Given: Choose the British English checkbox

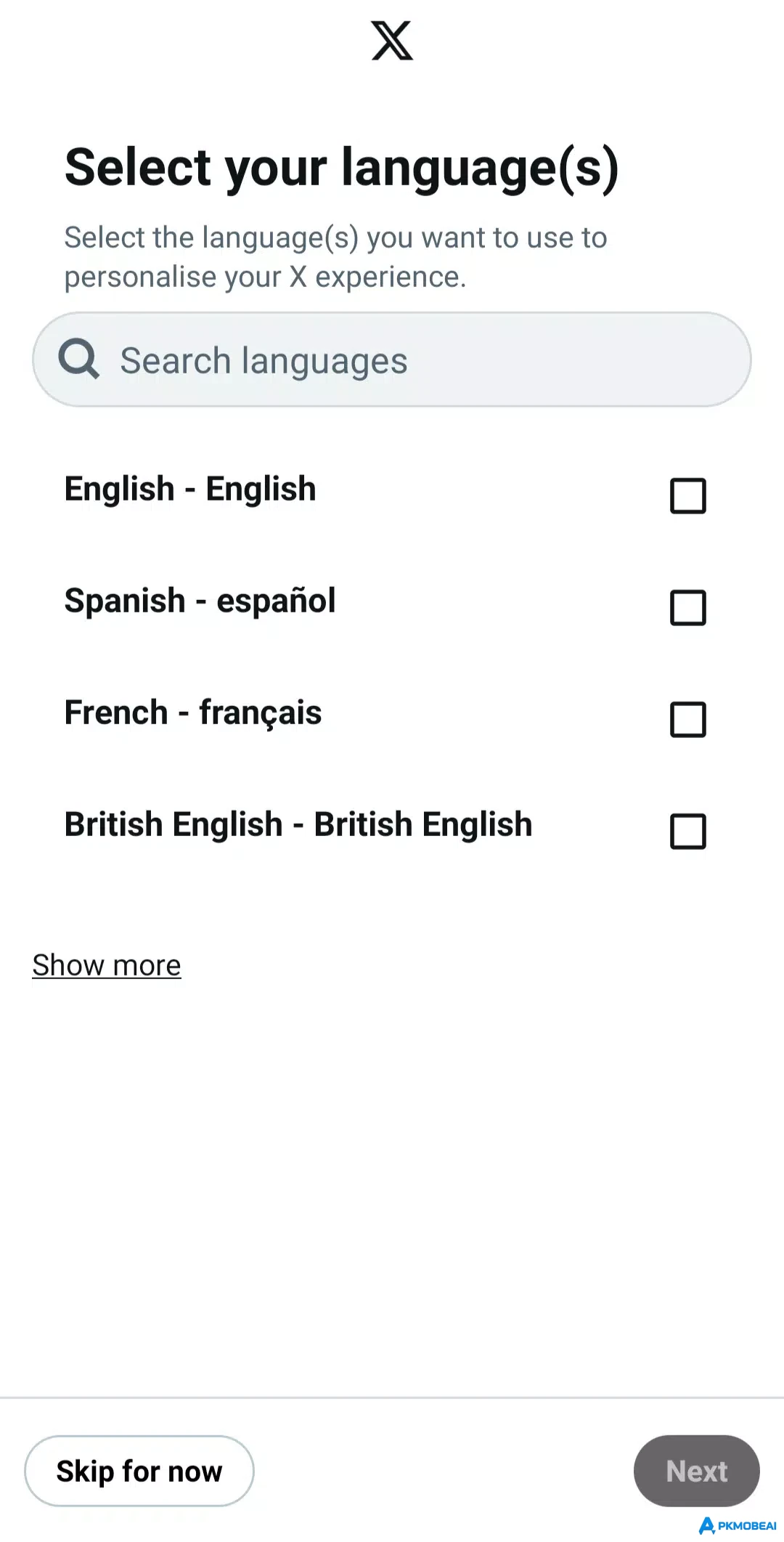Looking at the screenshot, I should tap(687, 832).
